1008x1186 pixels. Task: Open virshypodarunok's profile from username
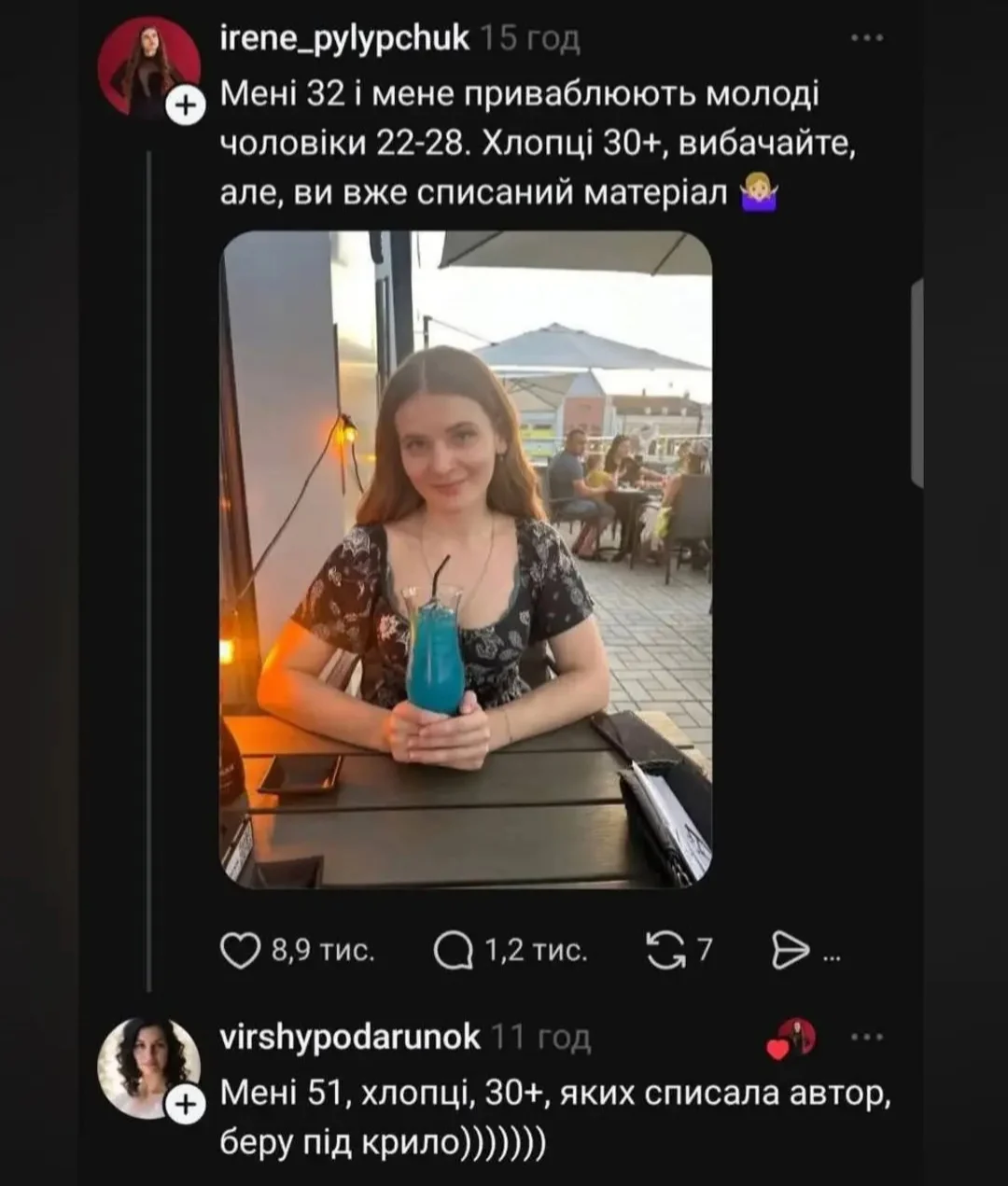(349, 1037)
